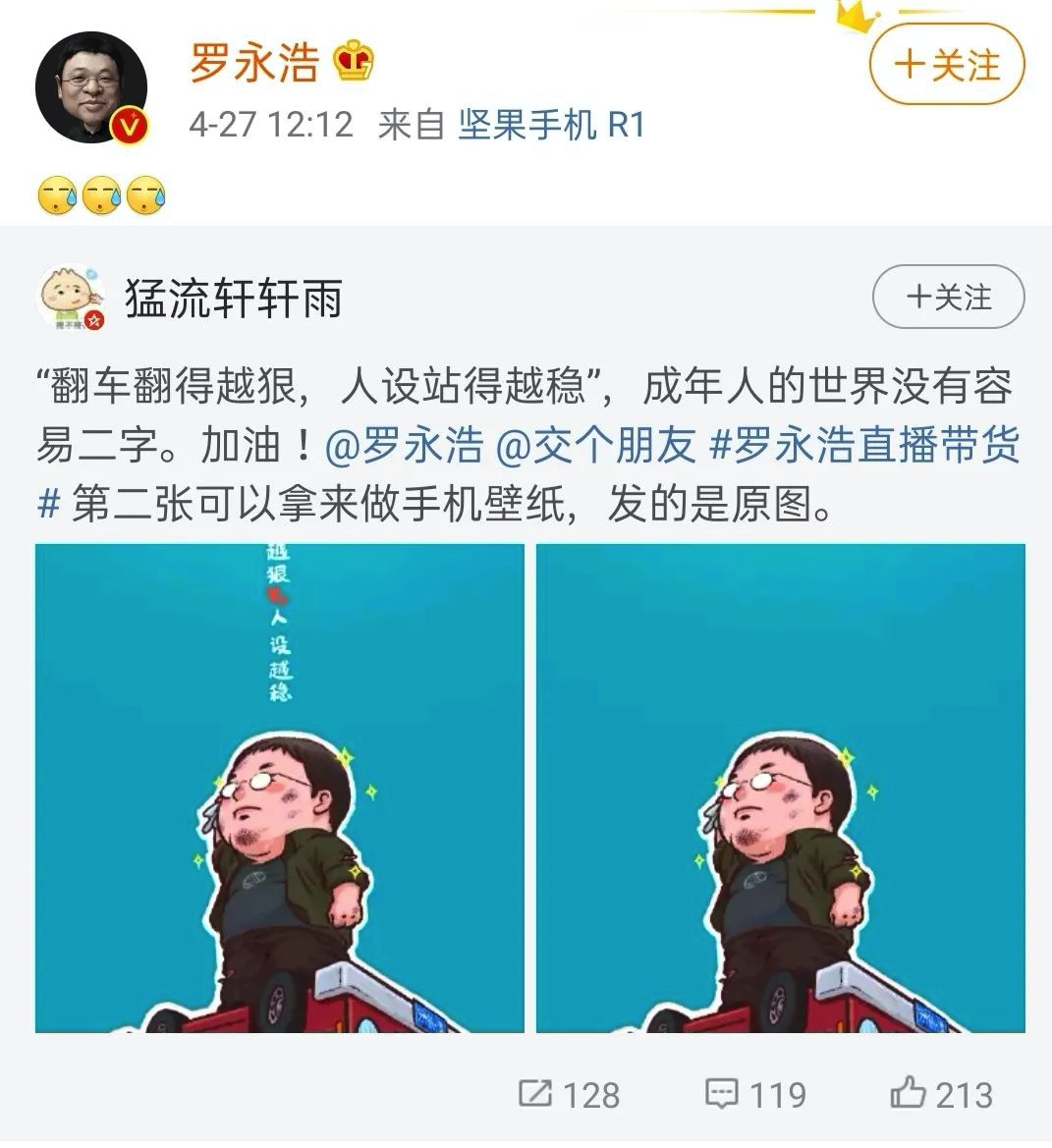View the second cartoon image without text
Image resolution: width=1052 pixels, height=1148 pixels.
tap(780, 789)
